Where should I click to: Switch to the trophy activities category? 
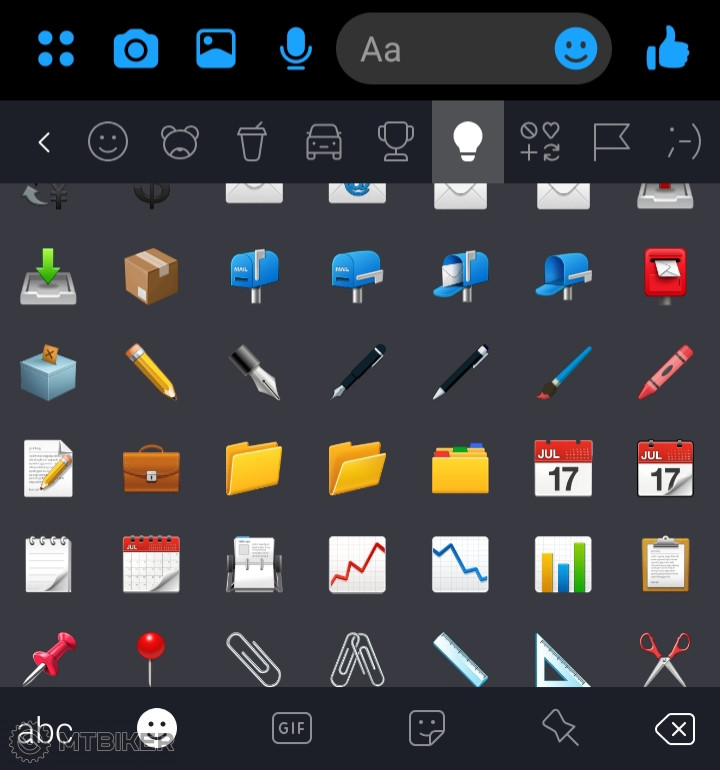pos(396,142)
